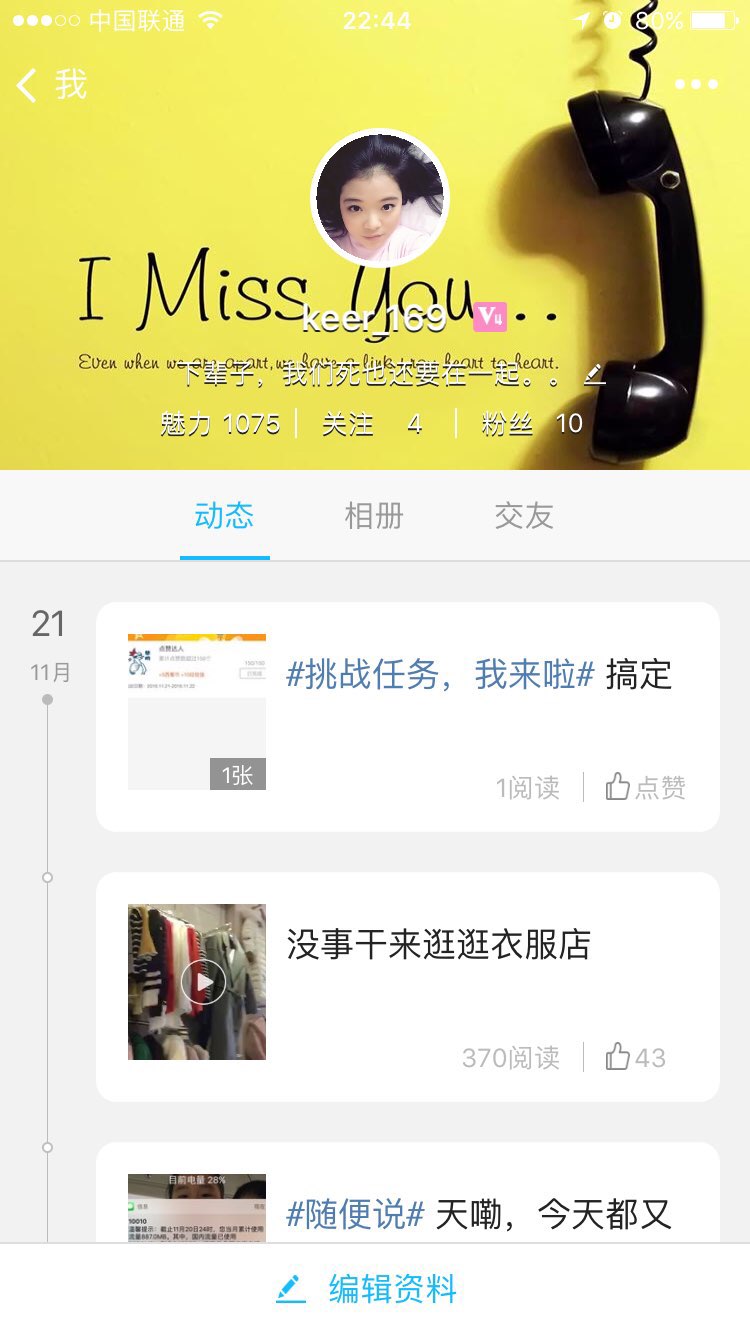Like the clothing shop post with 43 likes
Image resolution: width=750 pixels, height=1334 pixels.
(635, 1057)
